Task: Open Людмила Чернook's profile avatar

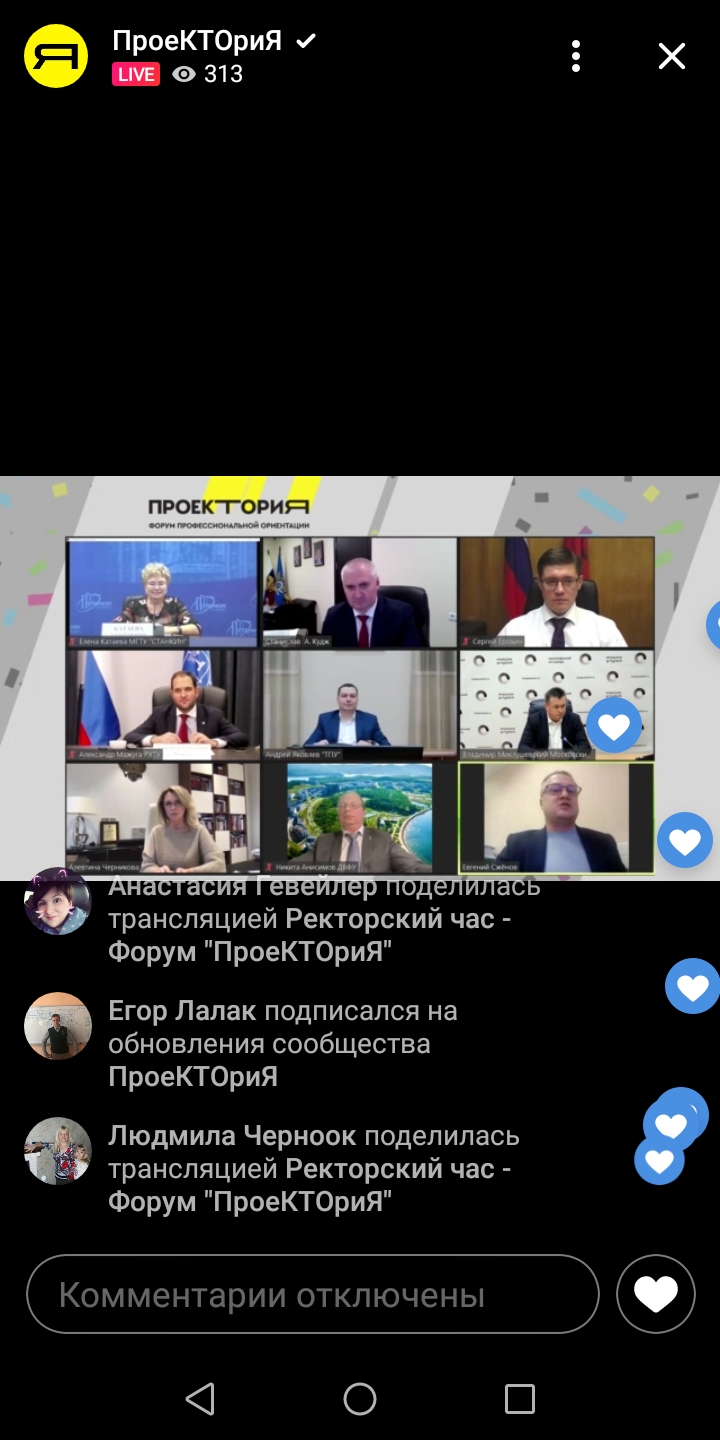Action: 58,1151
